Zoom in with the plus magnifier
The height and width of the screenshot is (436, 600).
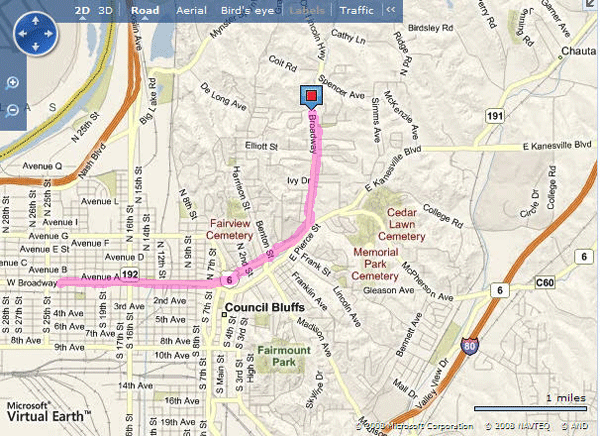point(11,84)
